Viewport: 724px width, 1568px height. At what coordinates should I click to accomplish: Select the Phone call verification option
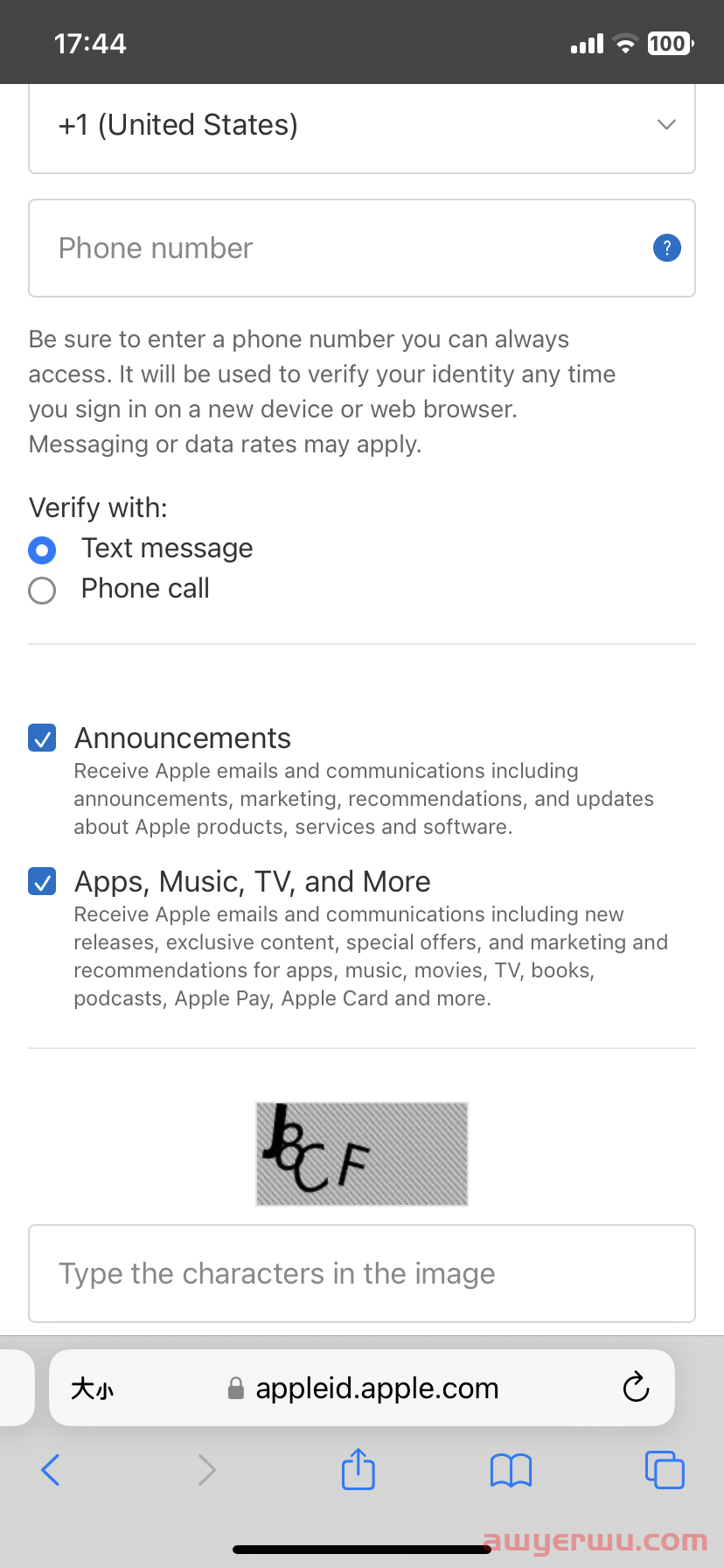pos(41,591)
